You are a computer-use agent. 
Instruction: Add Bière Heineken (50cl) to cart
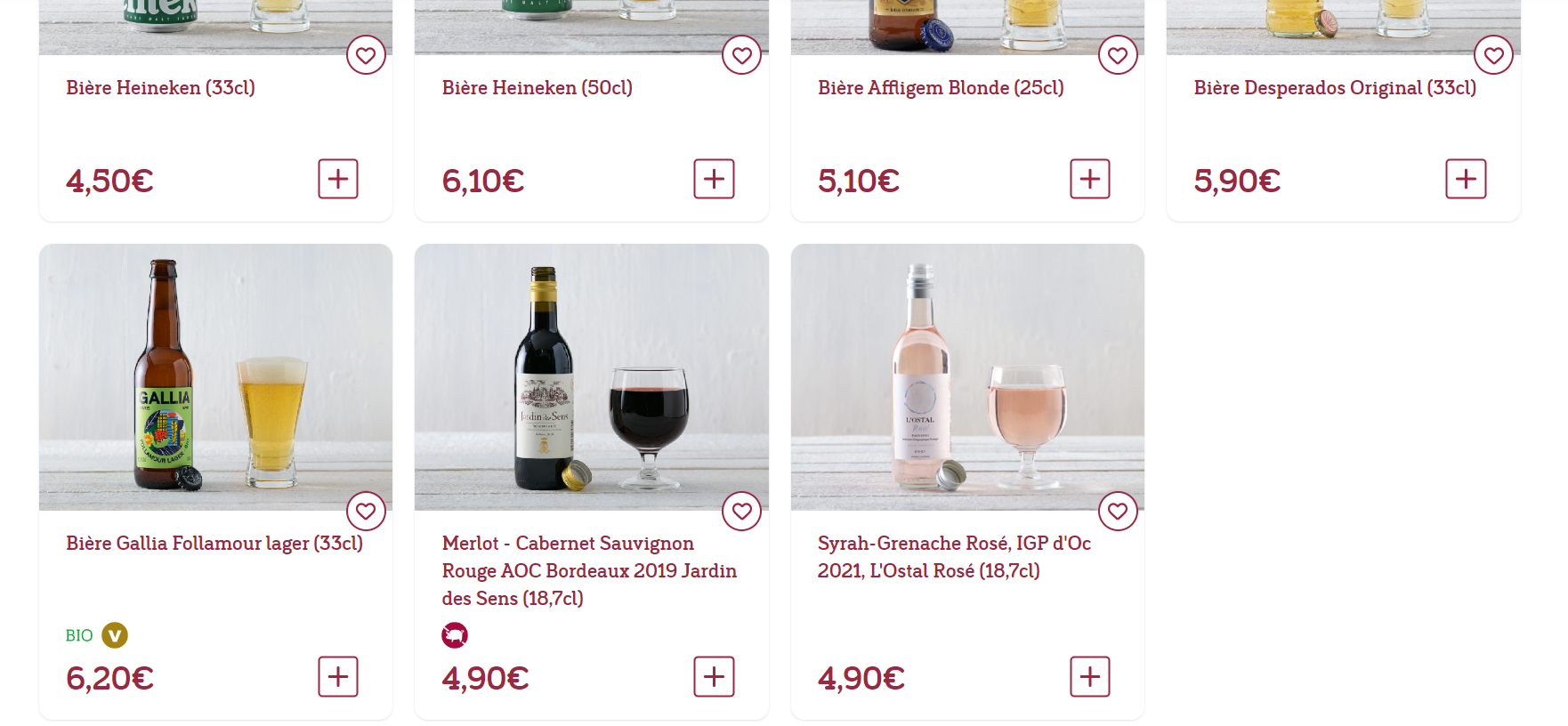[714, 179]
